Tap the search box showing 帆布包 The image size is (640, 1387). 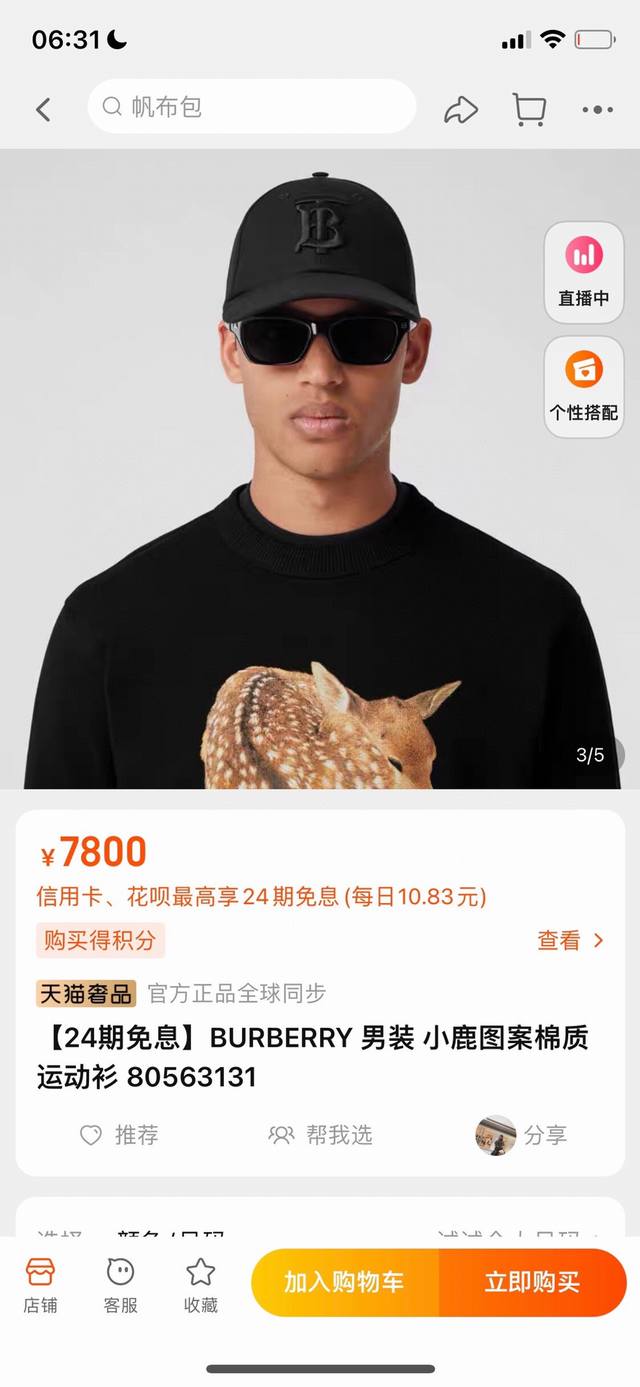pyautogui.click(x=252, y=107)
